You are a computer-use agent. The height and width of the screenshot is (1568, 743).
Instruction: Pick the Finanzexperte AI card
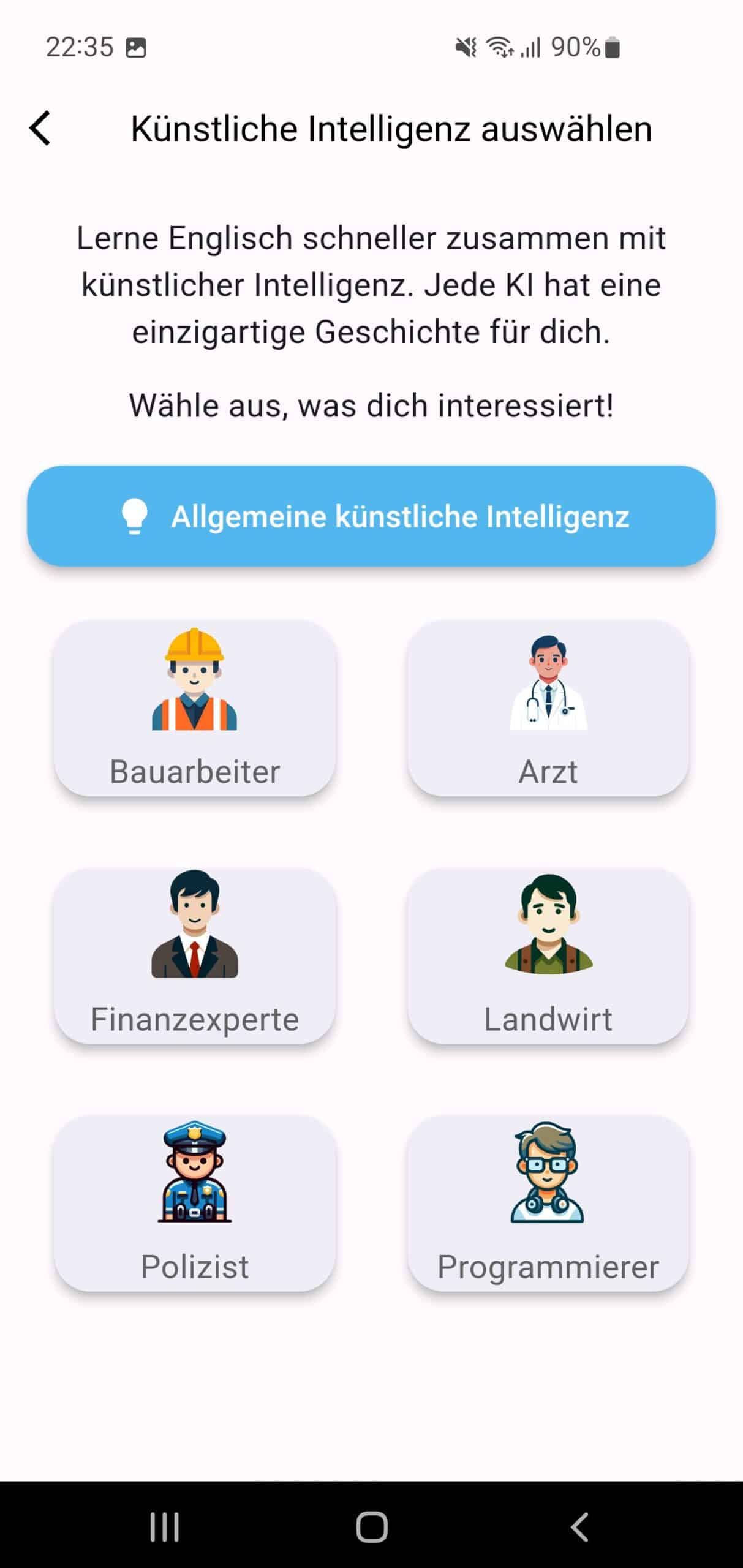pyautogui.click(x=195, y=956)
